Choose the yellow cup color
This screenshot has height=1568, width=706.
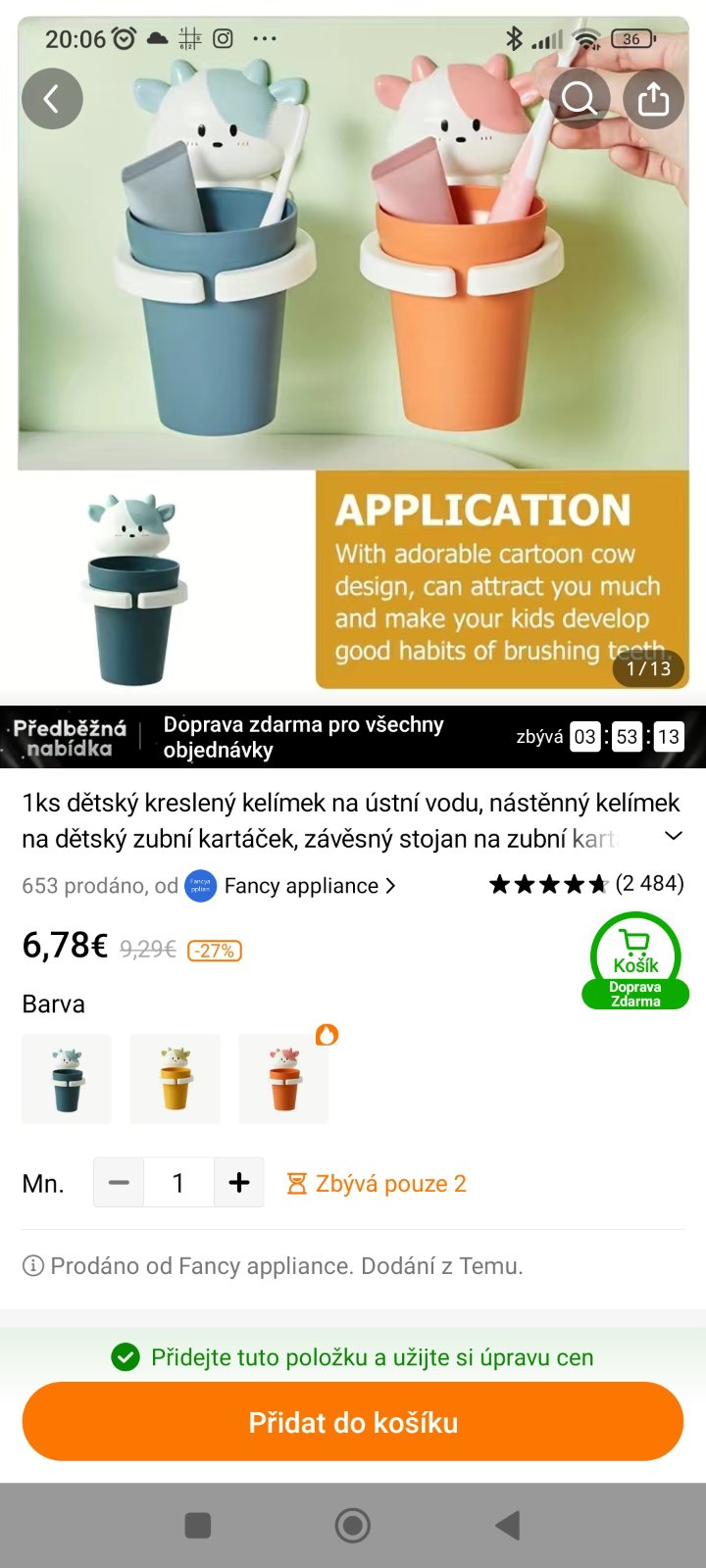coord(176,1079)
